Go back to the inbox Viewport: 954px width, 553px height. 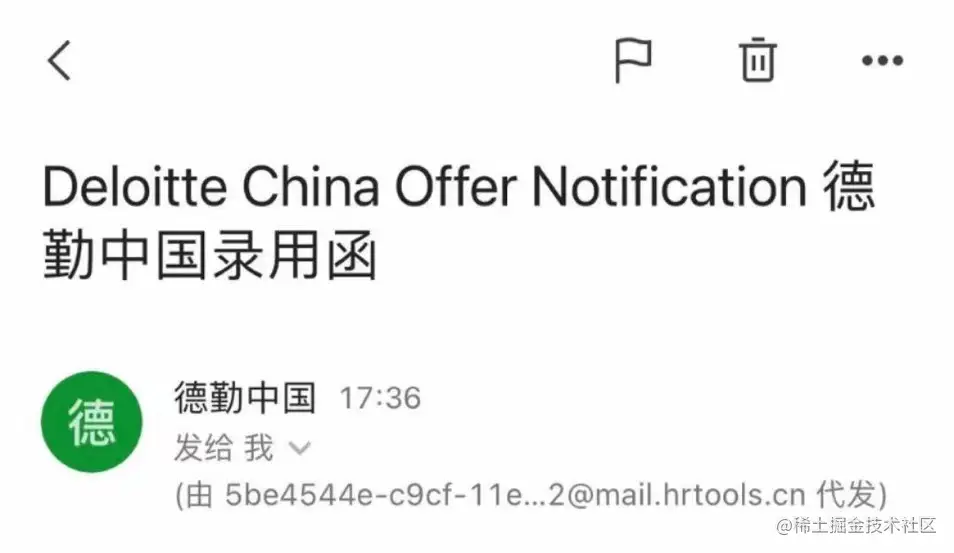click(x=60, y=61)
